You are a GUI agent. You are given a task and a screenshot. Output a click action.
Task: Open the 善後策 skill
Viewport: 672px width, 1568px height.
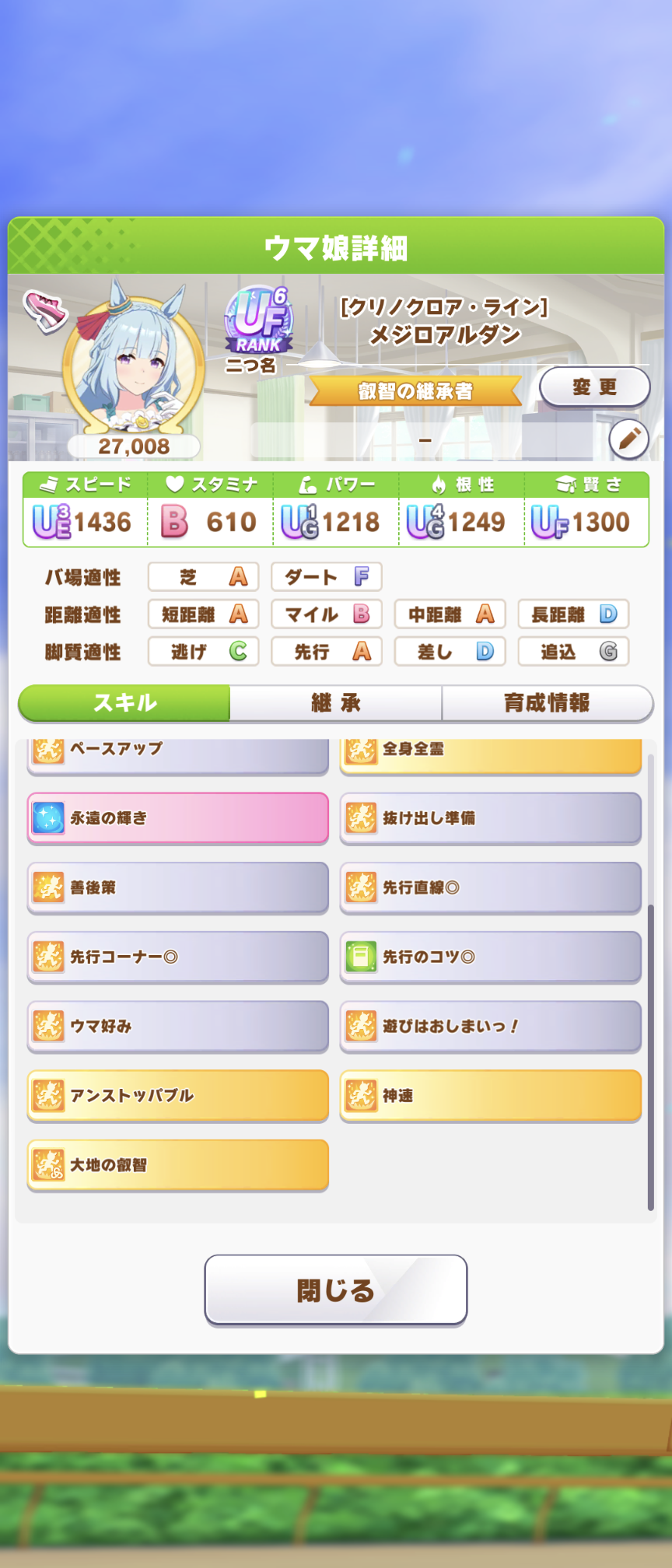[177, 887]
